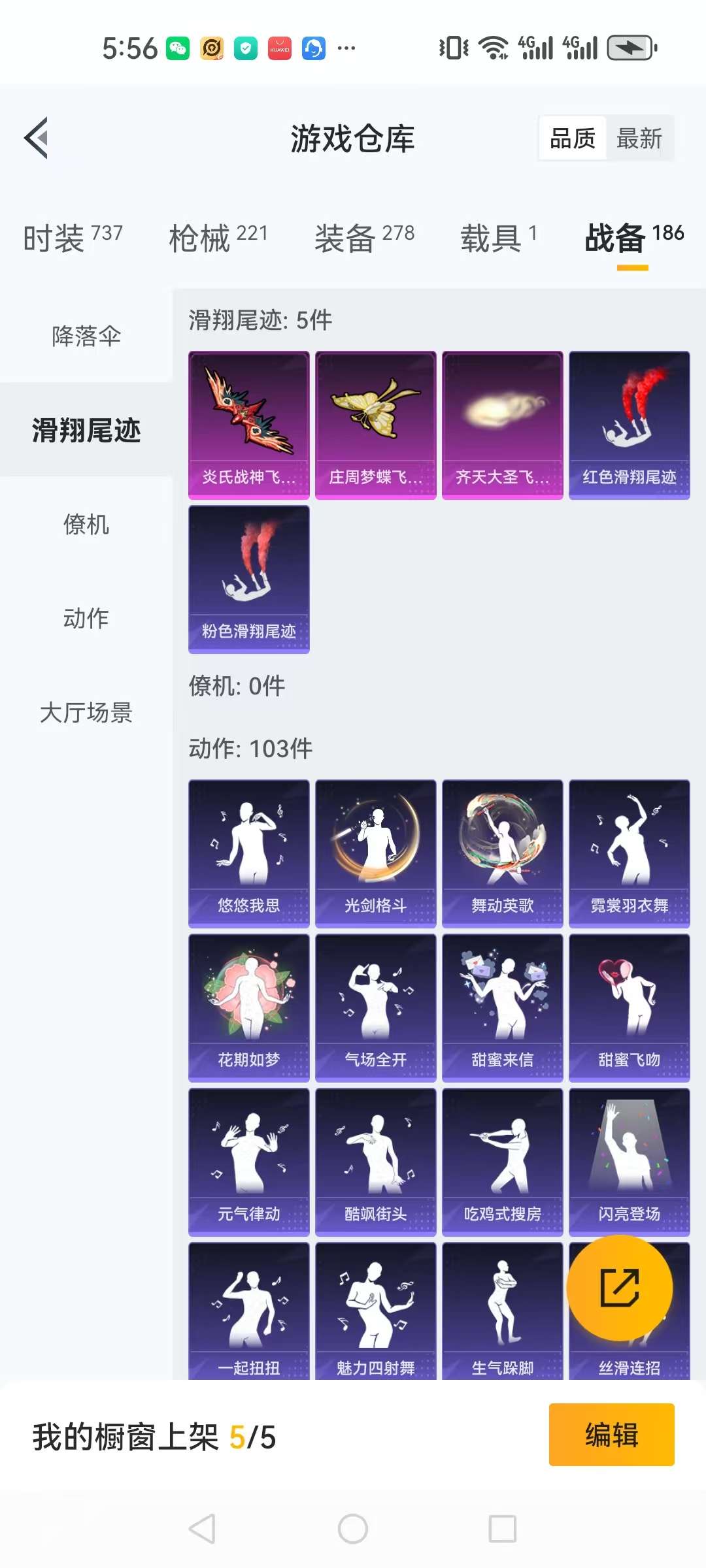
Task: Open the 吃鸡式搜房 emote
Action: (x=503, y=1162)
